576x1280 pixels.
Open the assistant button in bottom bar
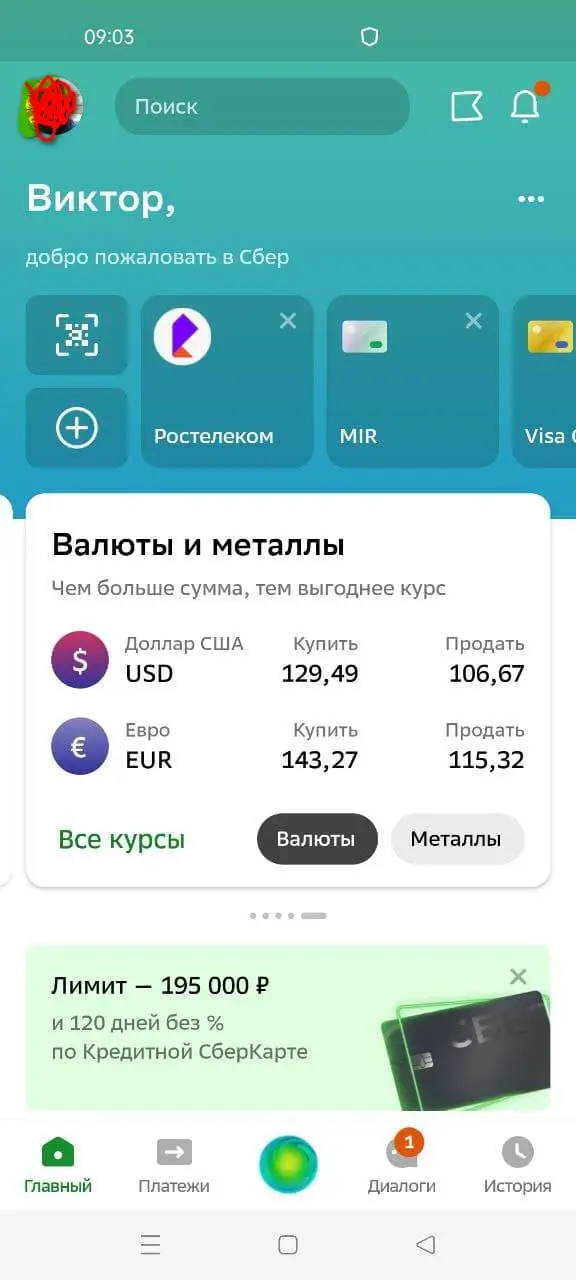tap(288, 1164)
